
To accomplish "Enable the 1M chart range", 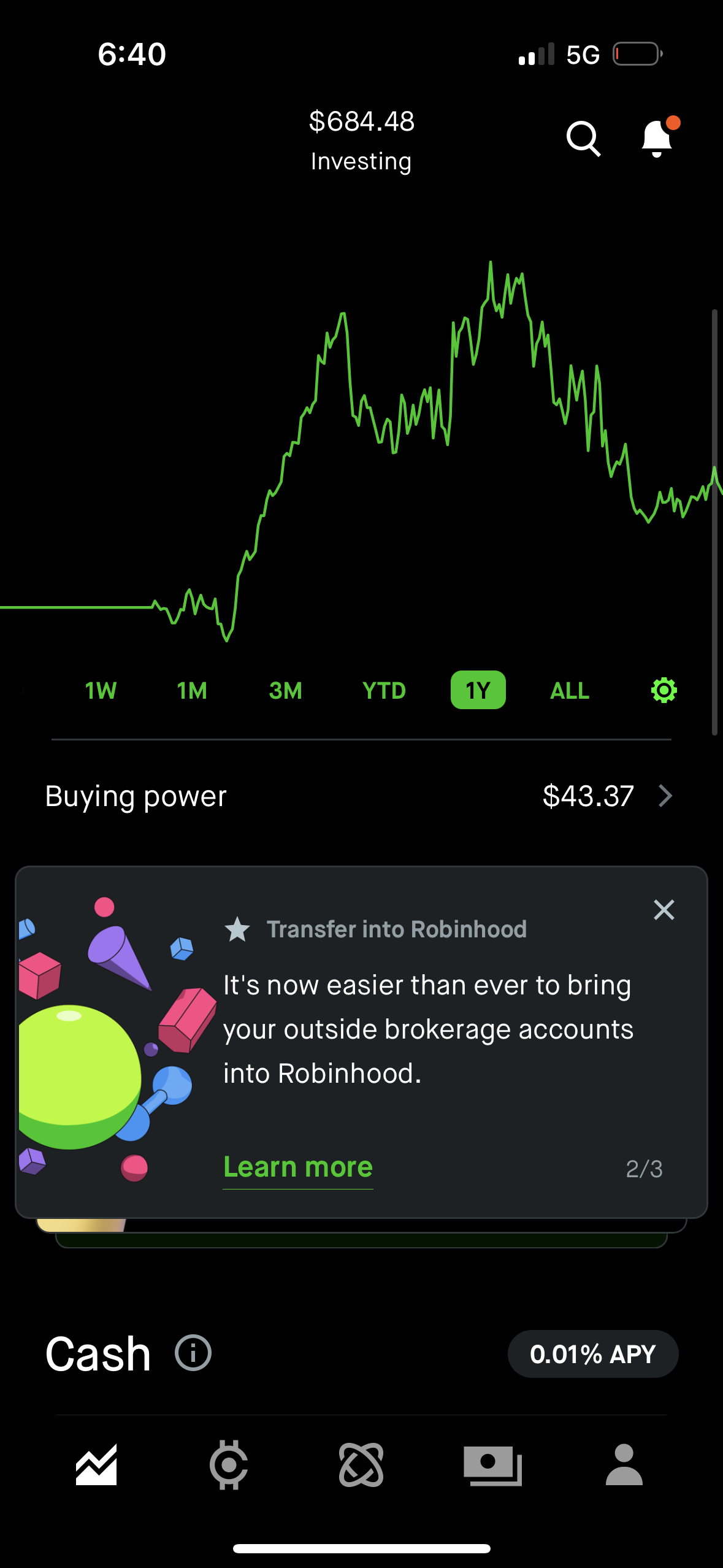I will click(x=192, y=690).
